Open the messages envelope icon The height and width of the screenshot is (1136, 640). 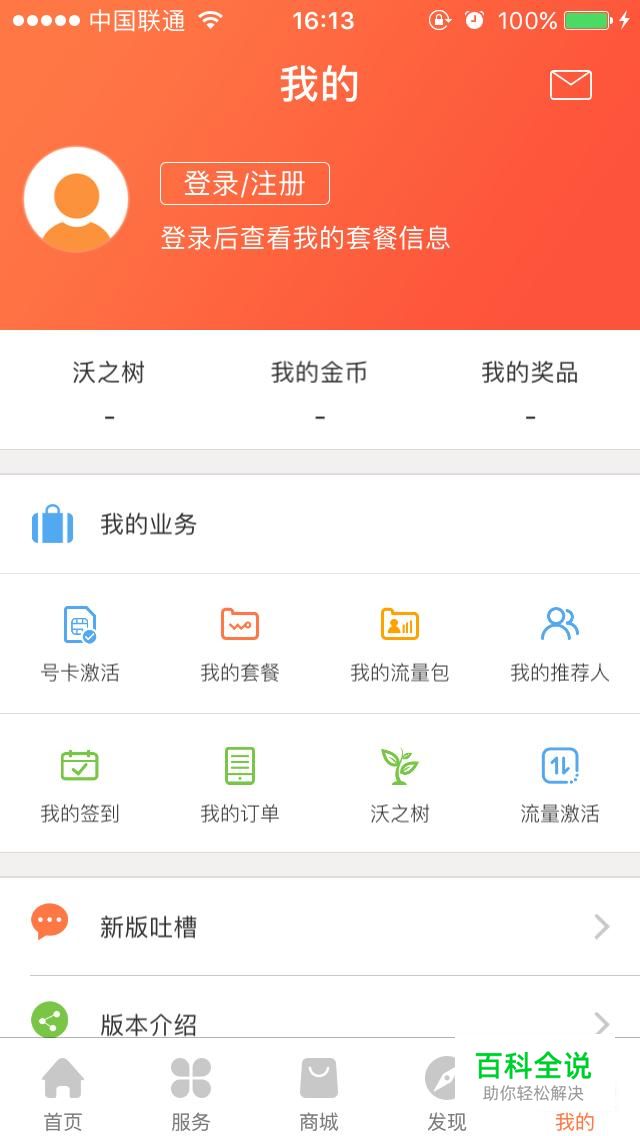[x=570, y=85]
